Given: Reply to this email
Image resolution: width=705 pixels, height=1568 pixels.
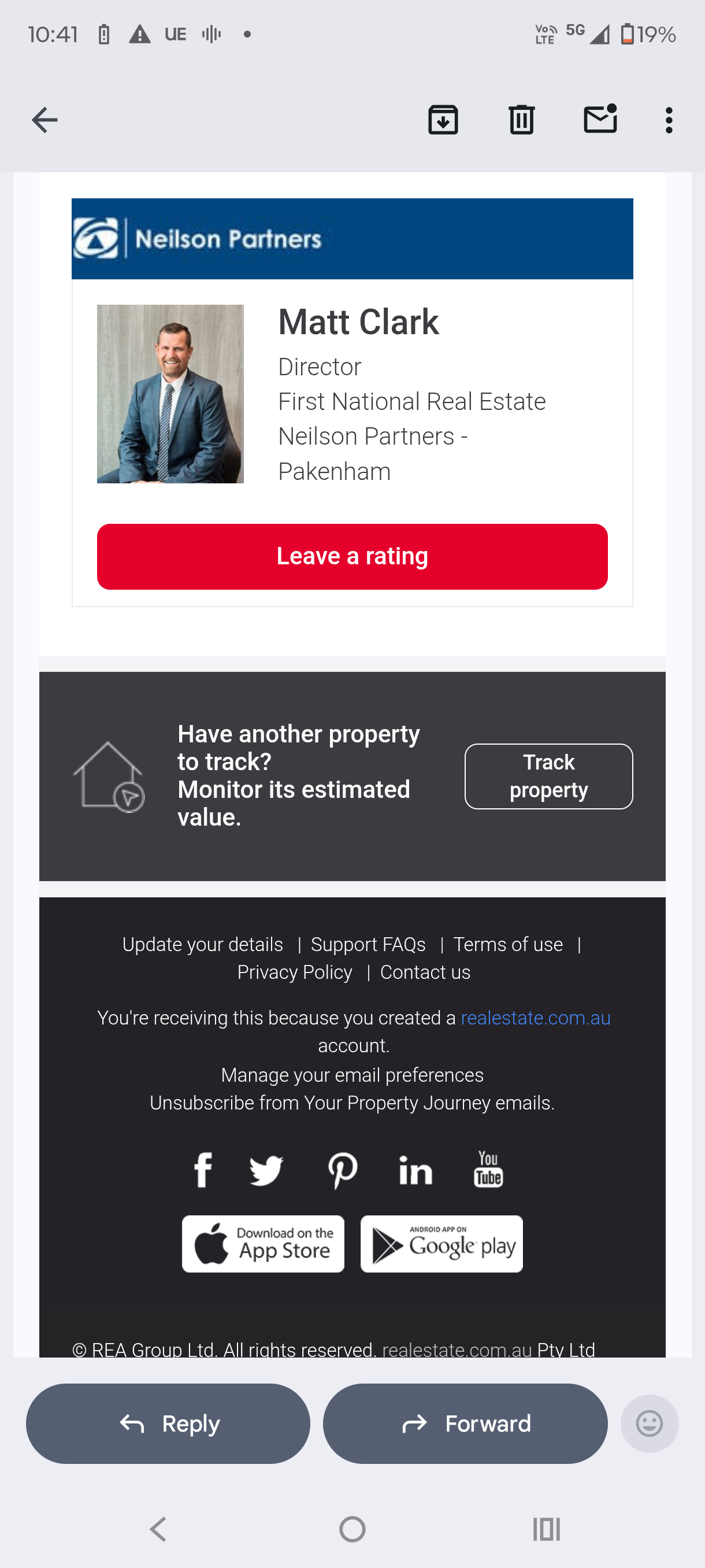Looking at the screenshot, I should click(x=168, y=1423).
